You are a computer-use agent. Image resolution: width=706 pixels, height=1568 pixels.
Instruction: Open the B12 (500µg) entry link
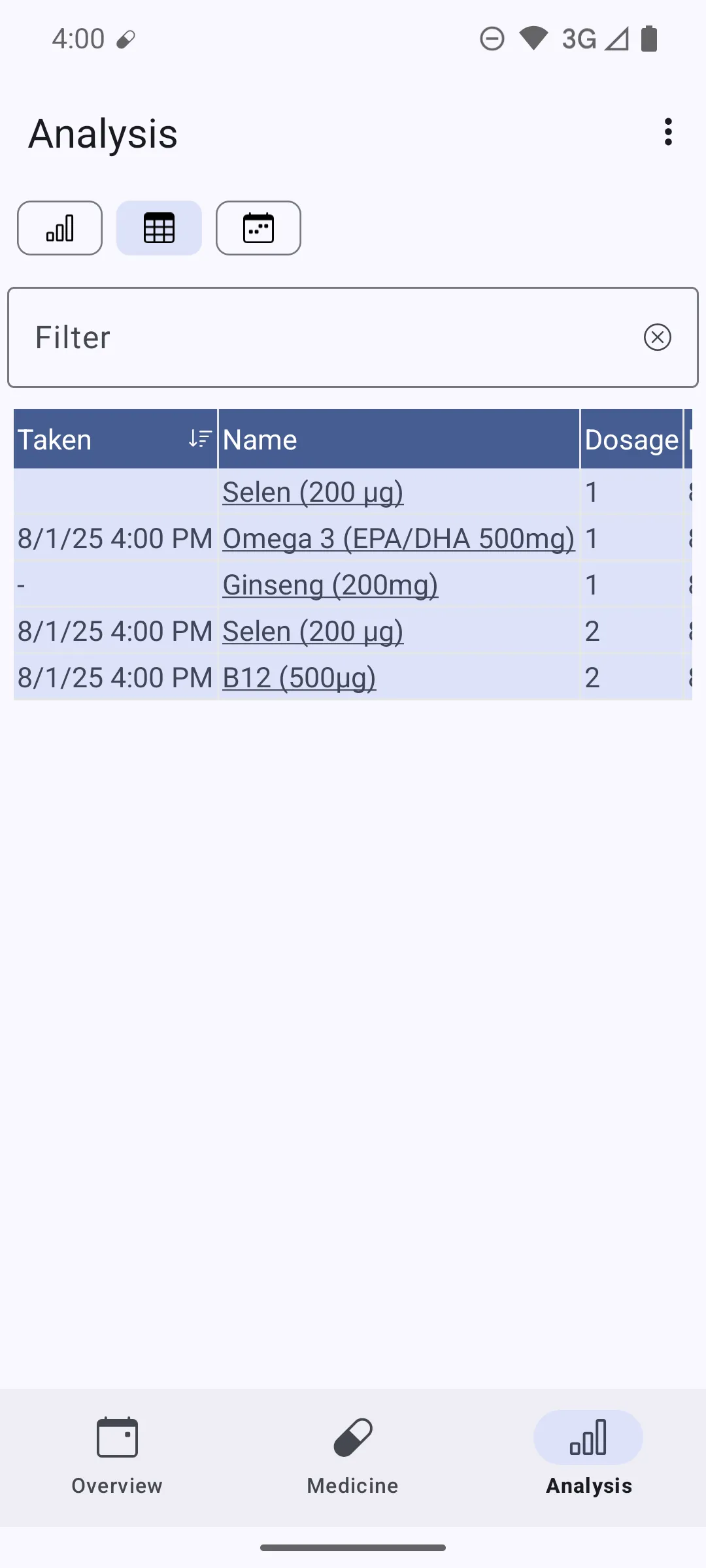(x=299, y=677)
